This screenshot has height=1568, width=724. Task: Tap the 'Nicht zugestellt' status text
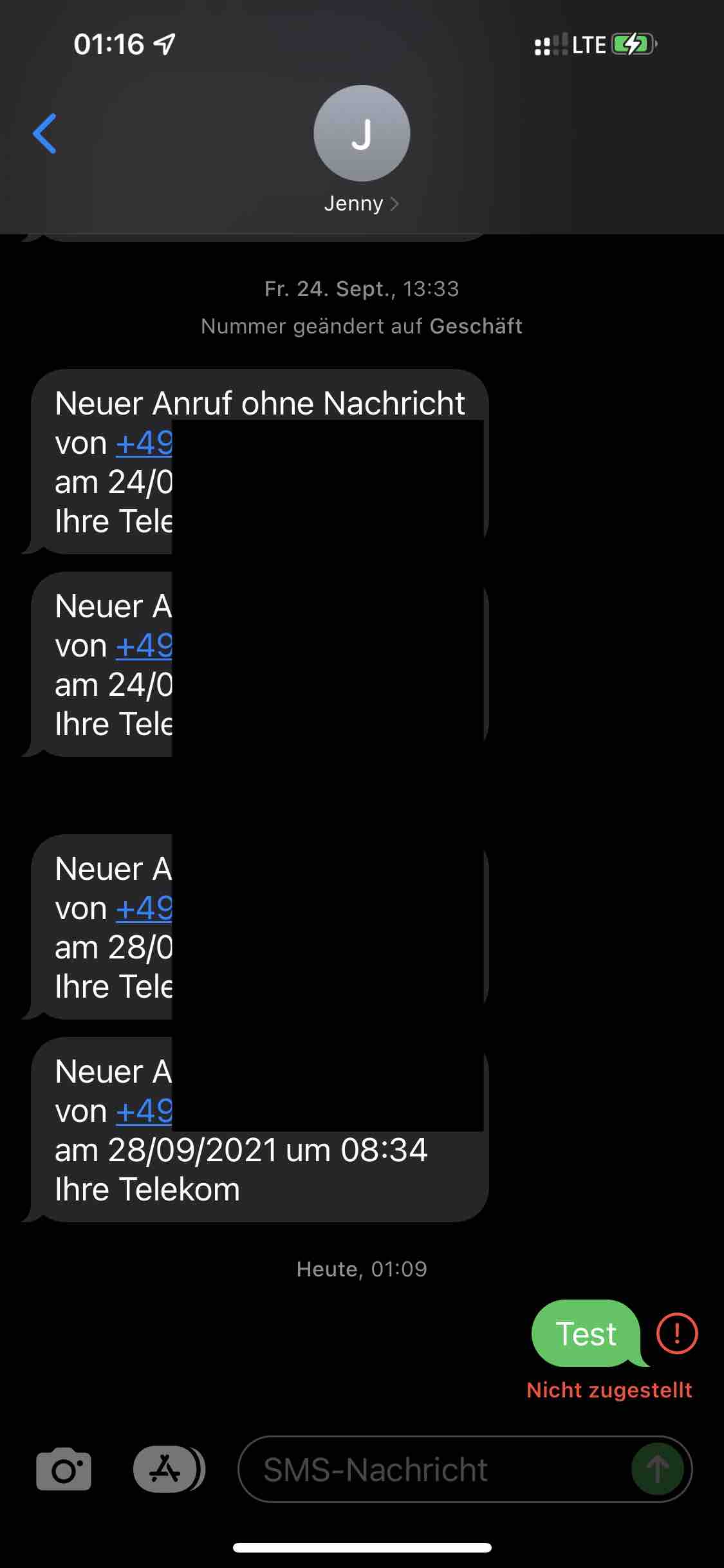(x=609, y=1390)
